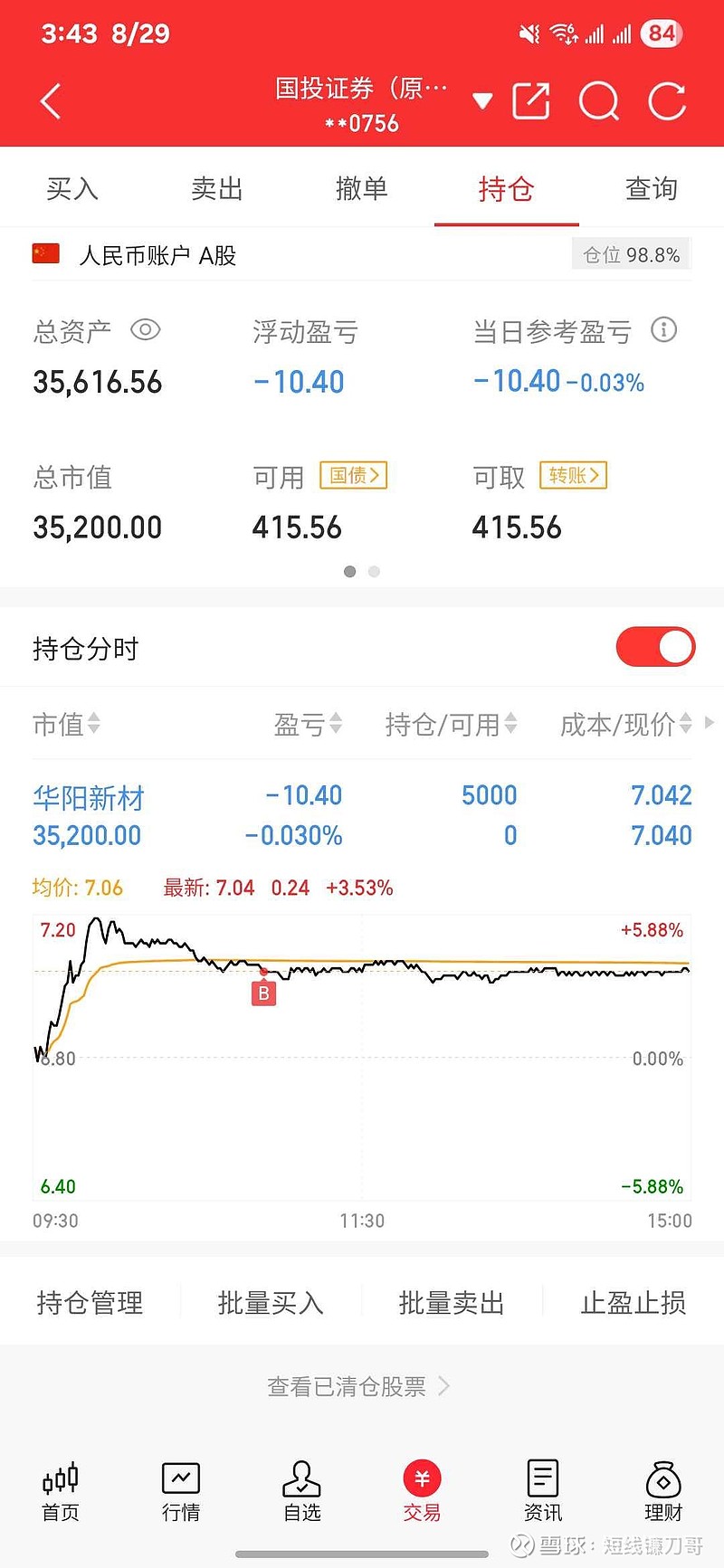View info about 当日参考盈亏
The image size is (724, 1568).
click(663, 330)
